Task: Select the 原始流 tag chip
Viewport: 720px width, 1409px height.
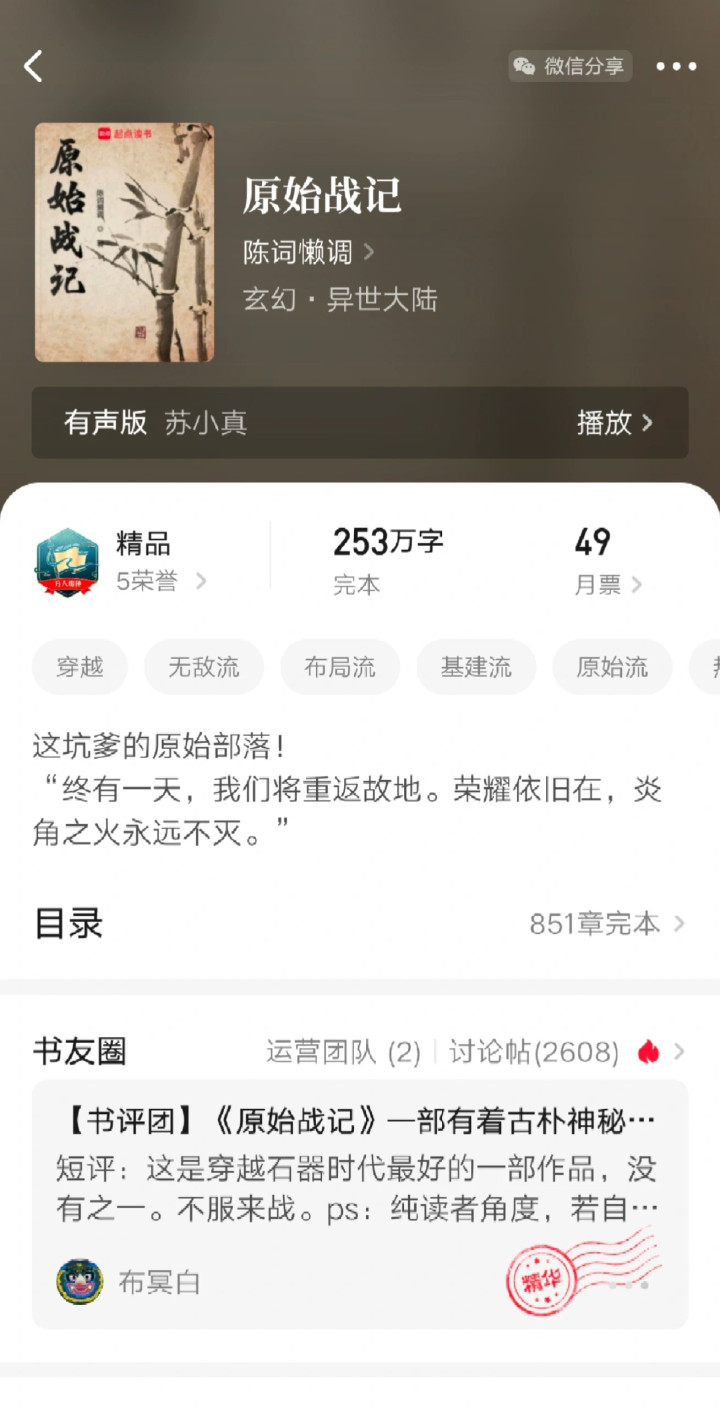Action: point(612,667)
